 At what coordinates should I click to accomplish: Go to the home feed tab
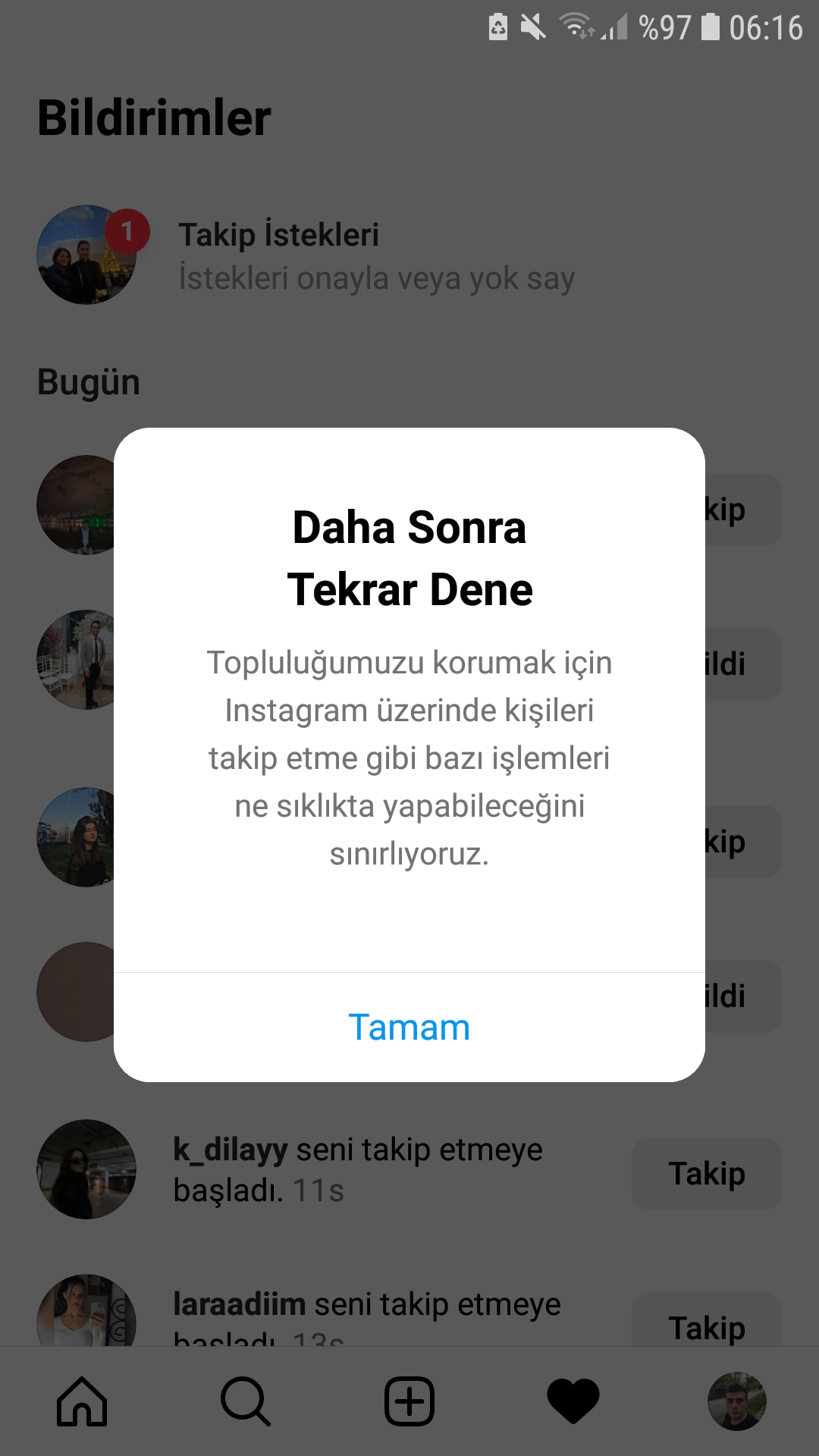click(82, 1401)
